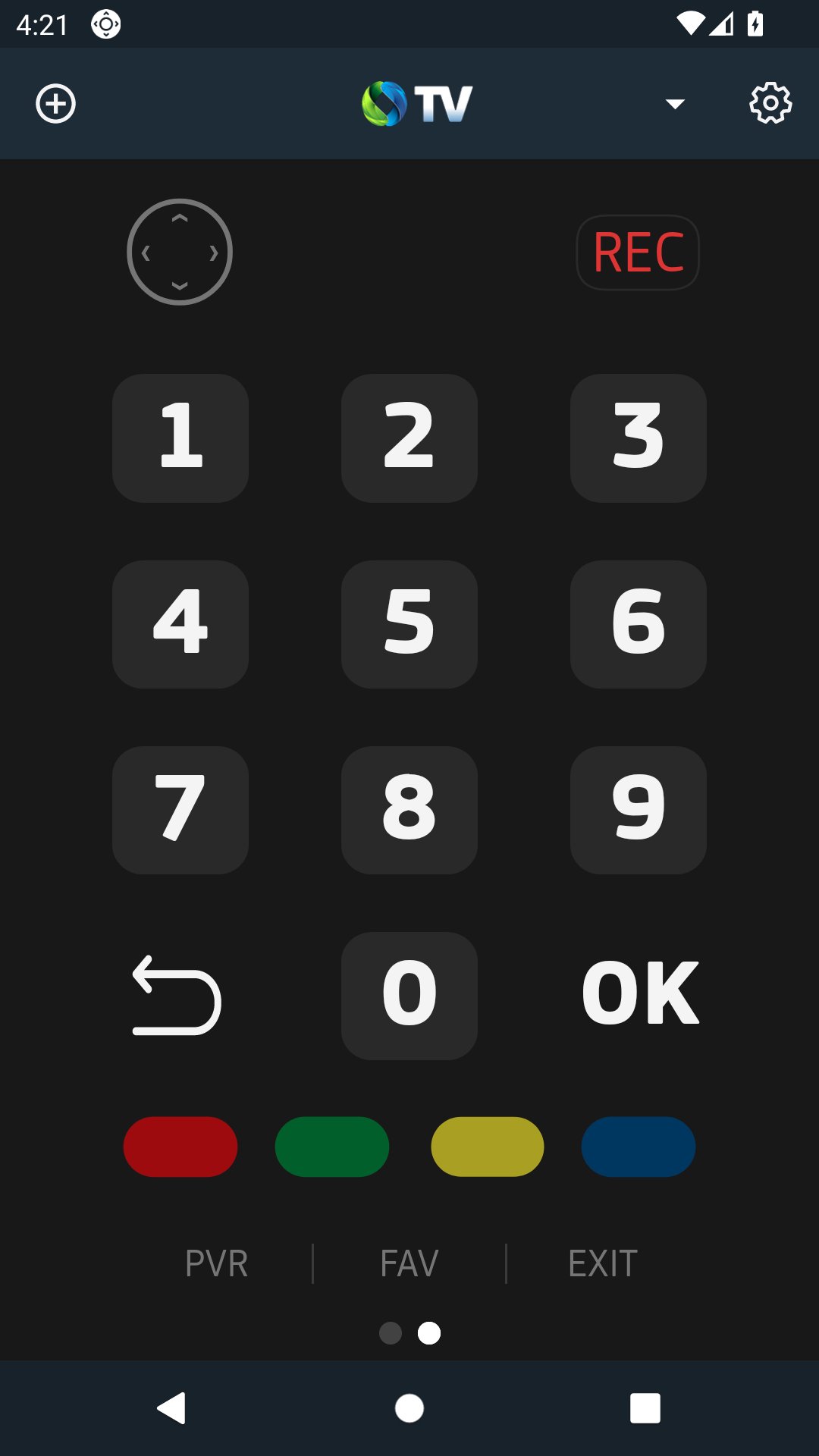Tap the blue color button
This screenshot has width=819, height=1456.
click(638, 1147)
